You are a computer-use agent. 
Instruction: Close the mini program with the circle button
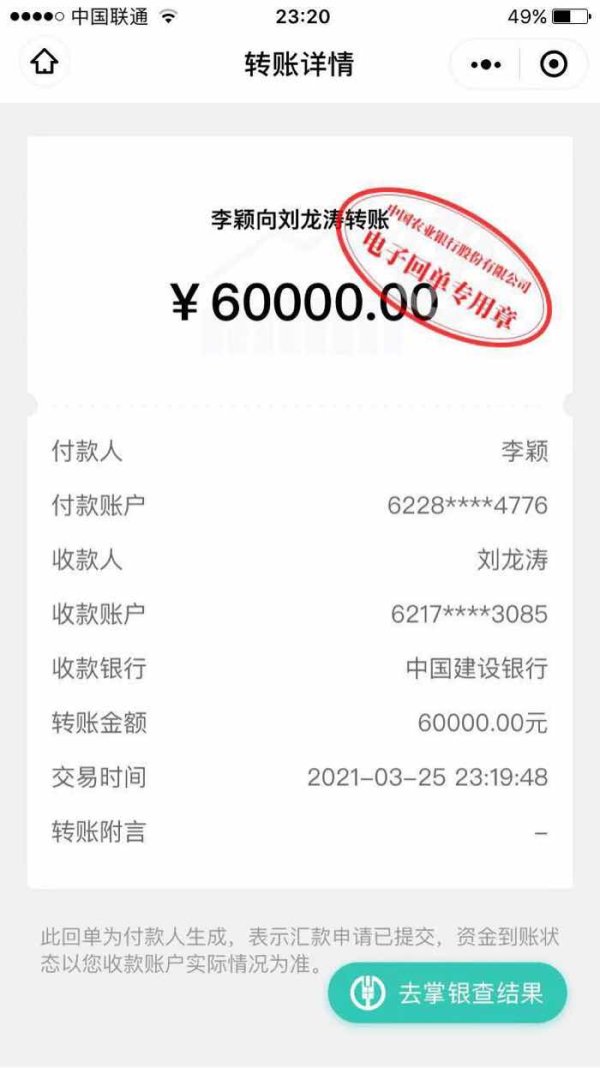coord(553,65)
